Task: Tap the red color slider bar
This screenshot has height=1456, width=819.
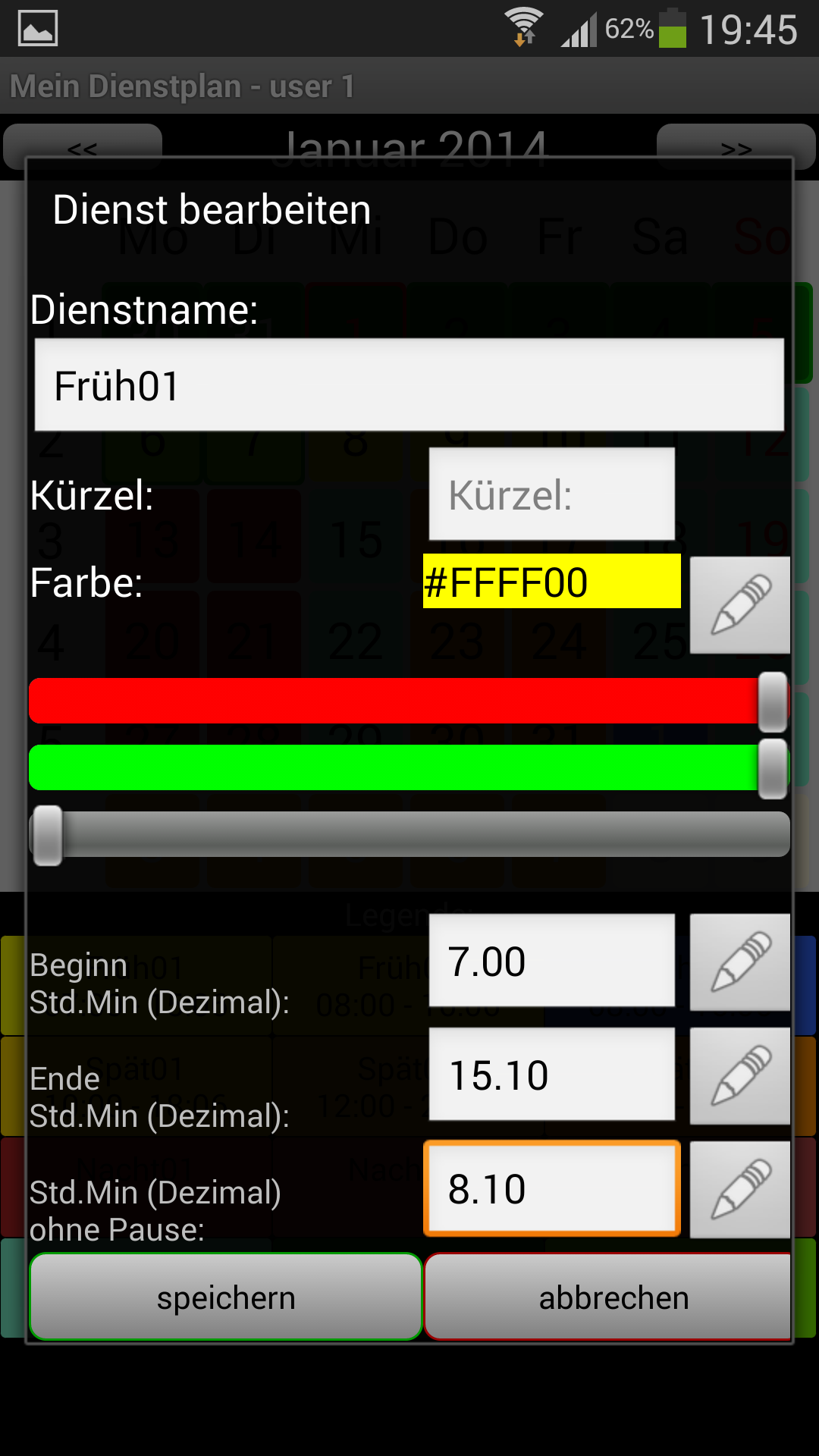Action: tap(394, 701)
